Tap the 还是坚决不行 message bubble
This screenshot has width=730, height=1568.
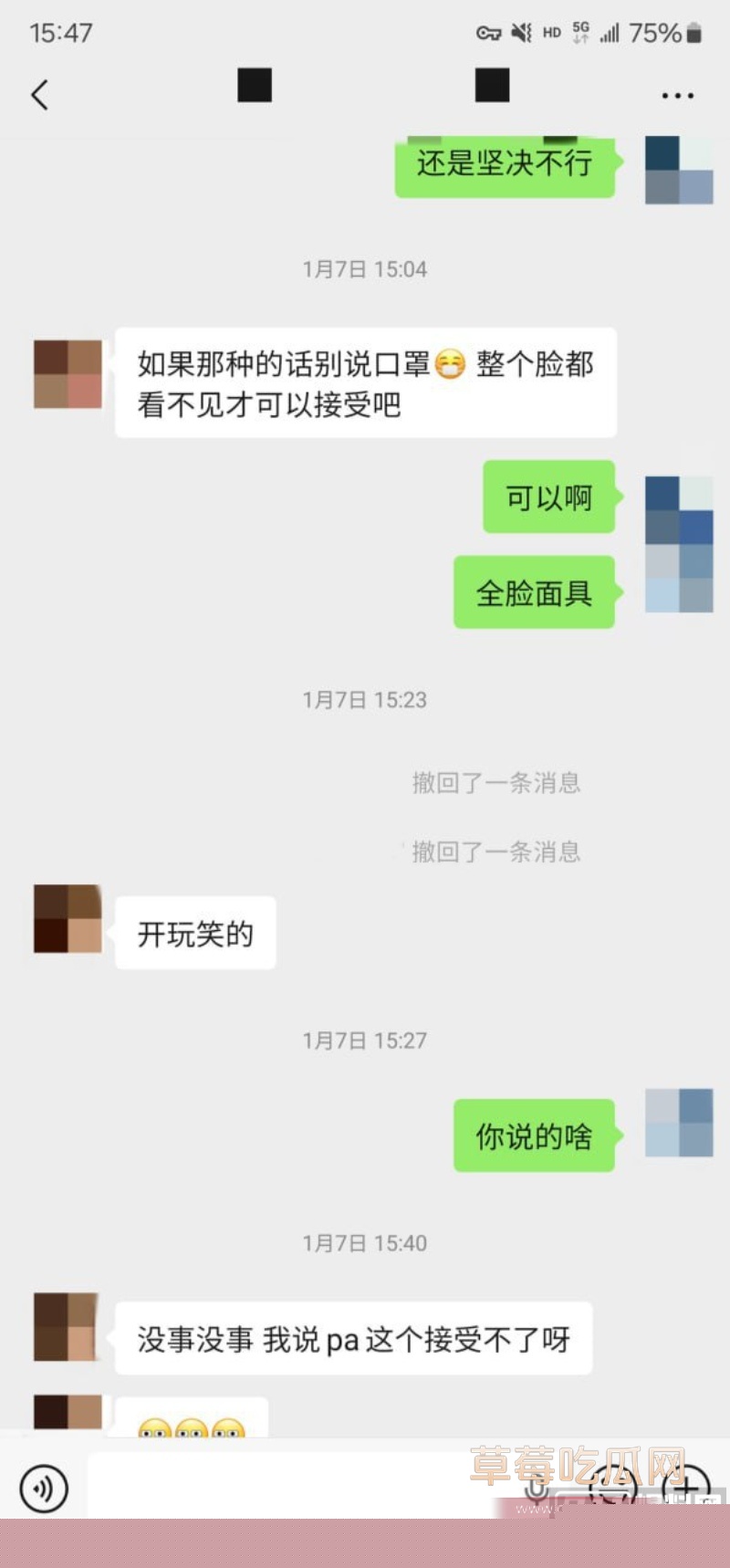[503, 166]
